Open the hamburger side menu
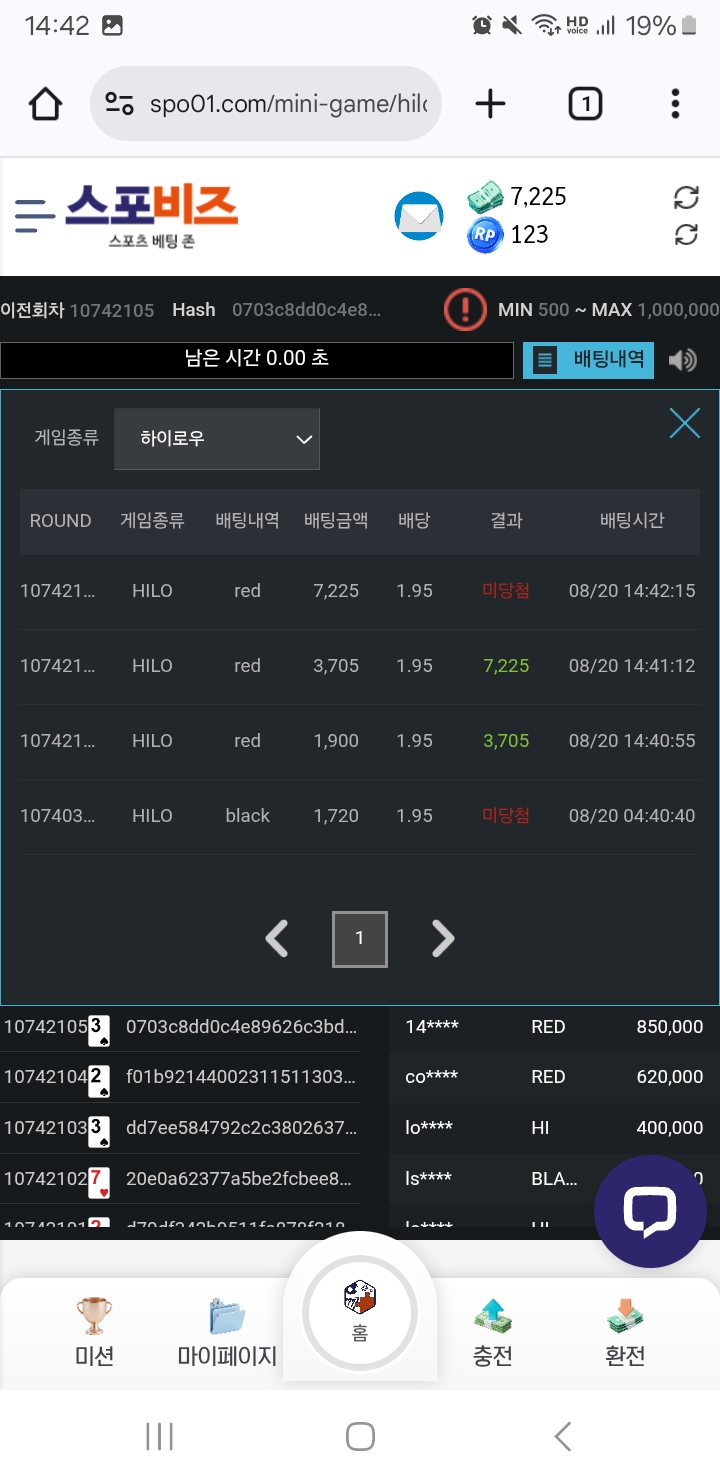720x1480 pixels. tap(34, 215)
